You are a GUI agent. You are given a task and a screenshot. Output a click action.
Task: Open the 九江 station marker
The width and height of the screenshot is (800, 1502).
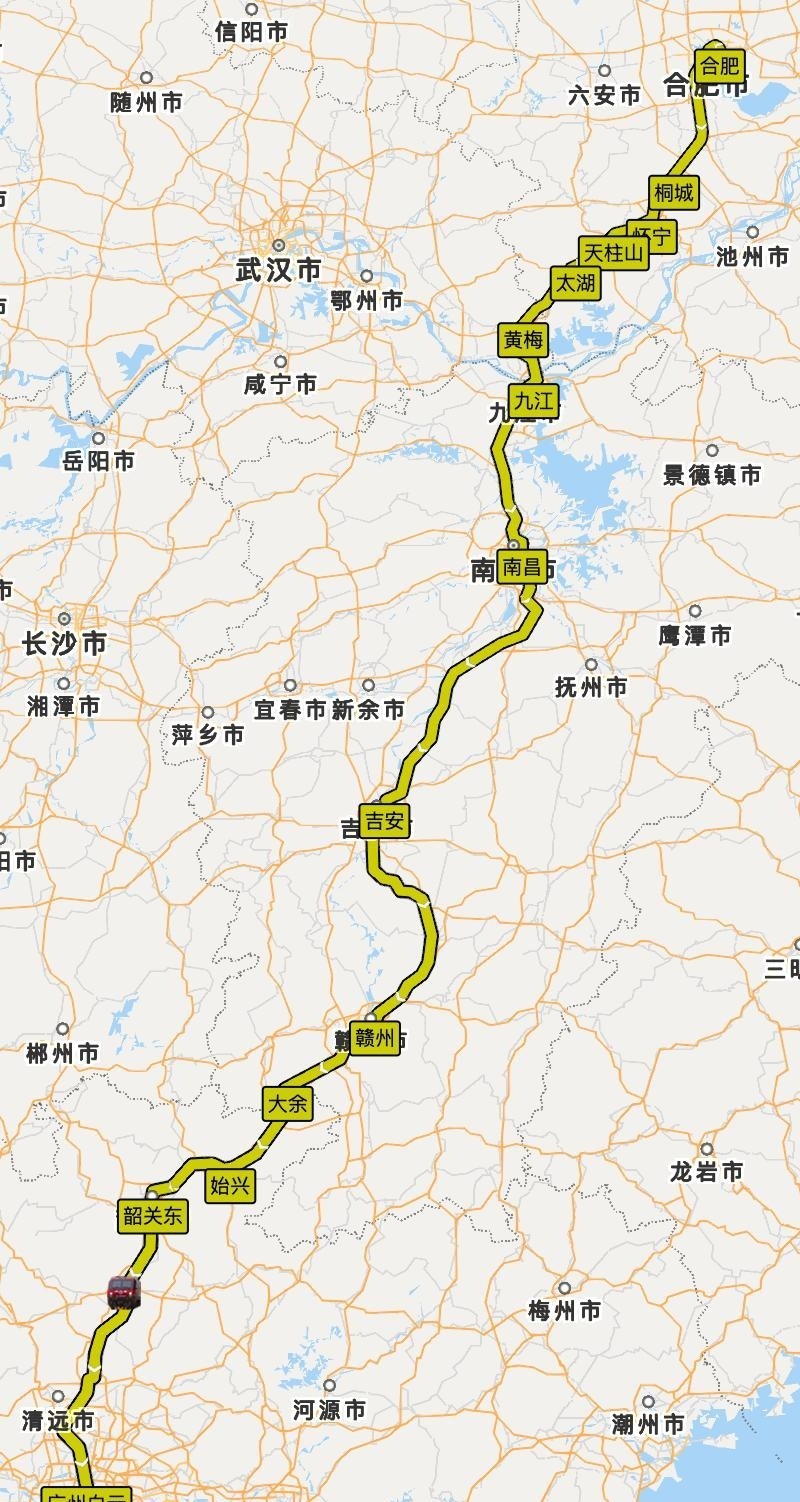(x=531, y=399)
